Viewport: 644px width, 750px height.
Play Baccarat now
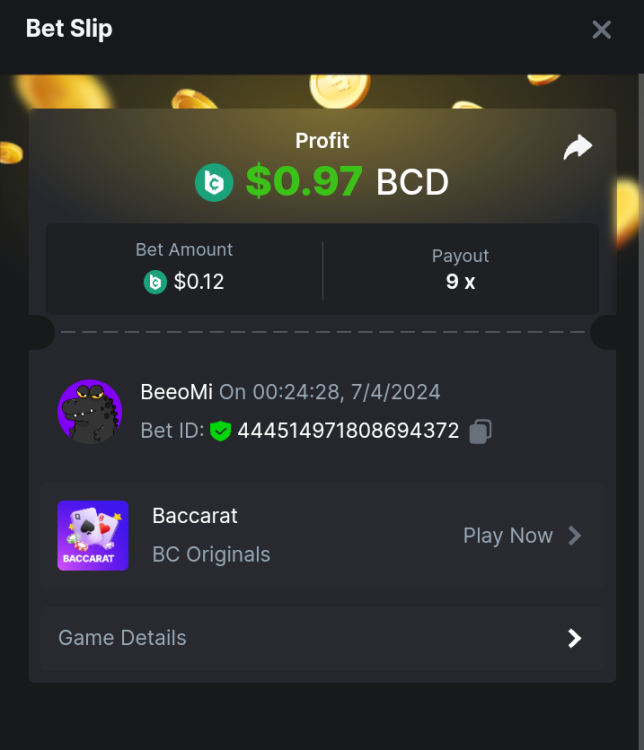(x=521, y=536)
